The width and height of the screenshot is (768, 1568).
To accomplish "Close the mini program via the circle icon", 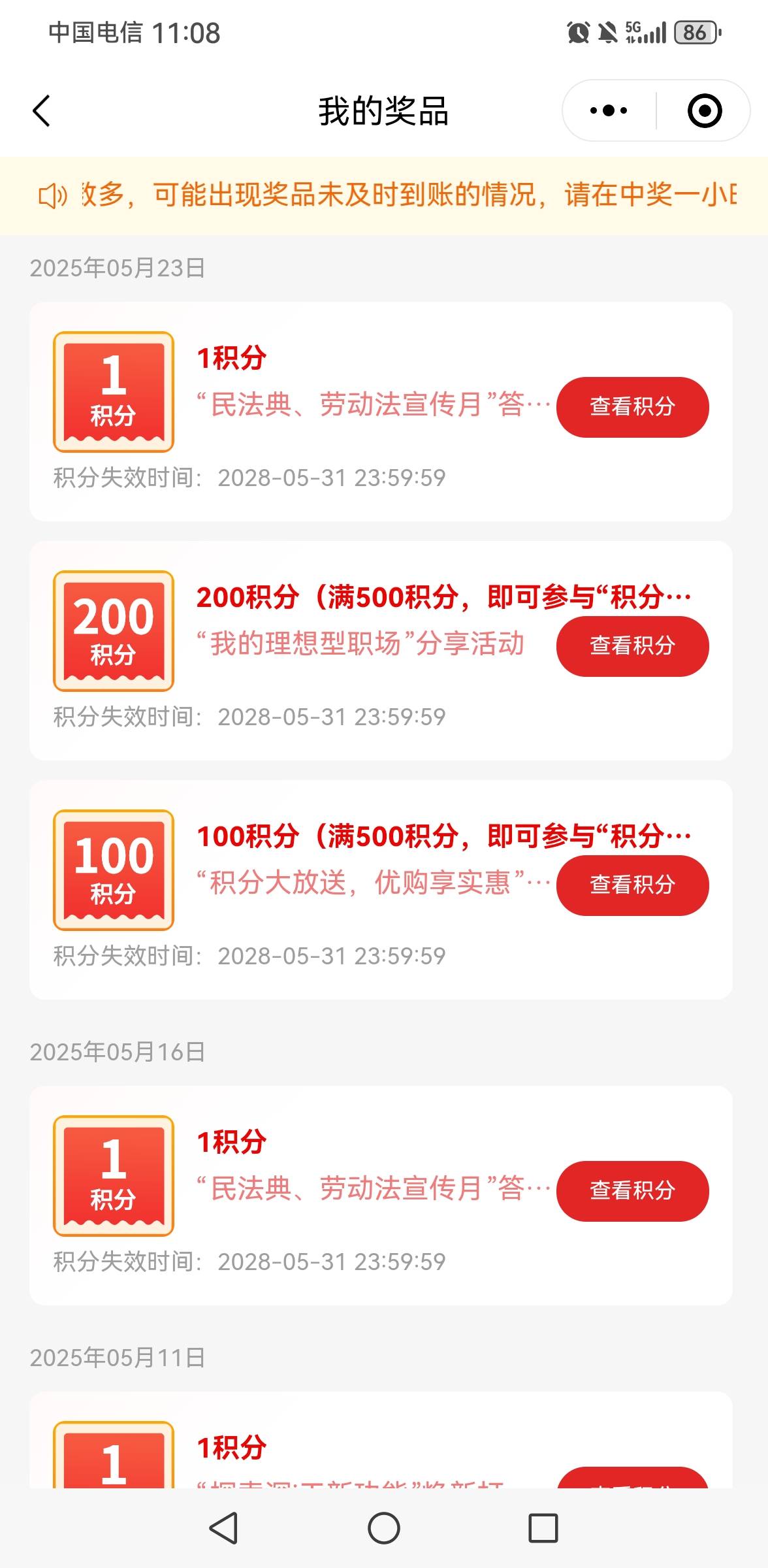I will (x=705, y=110).
